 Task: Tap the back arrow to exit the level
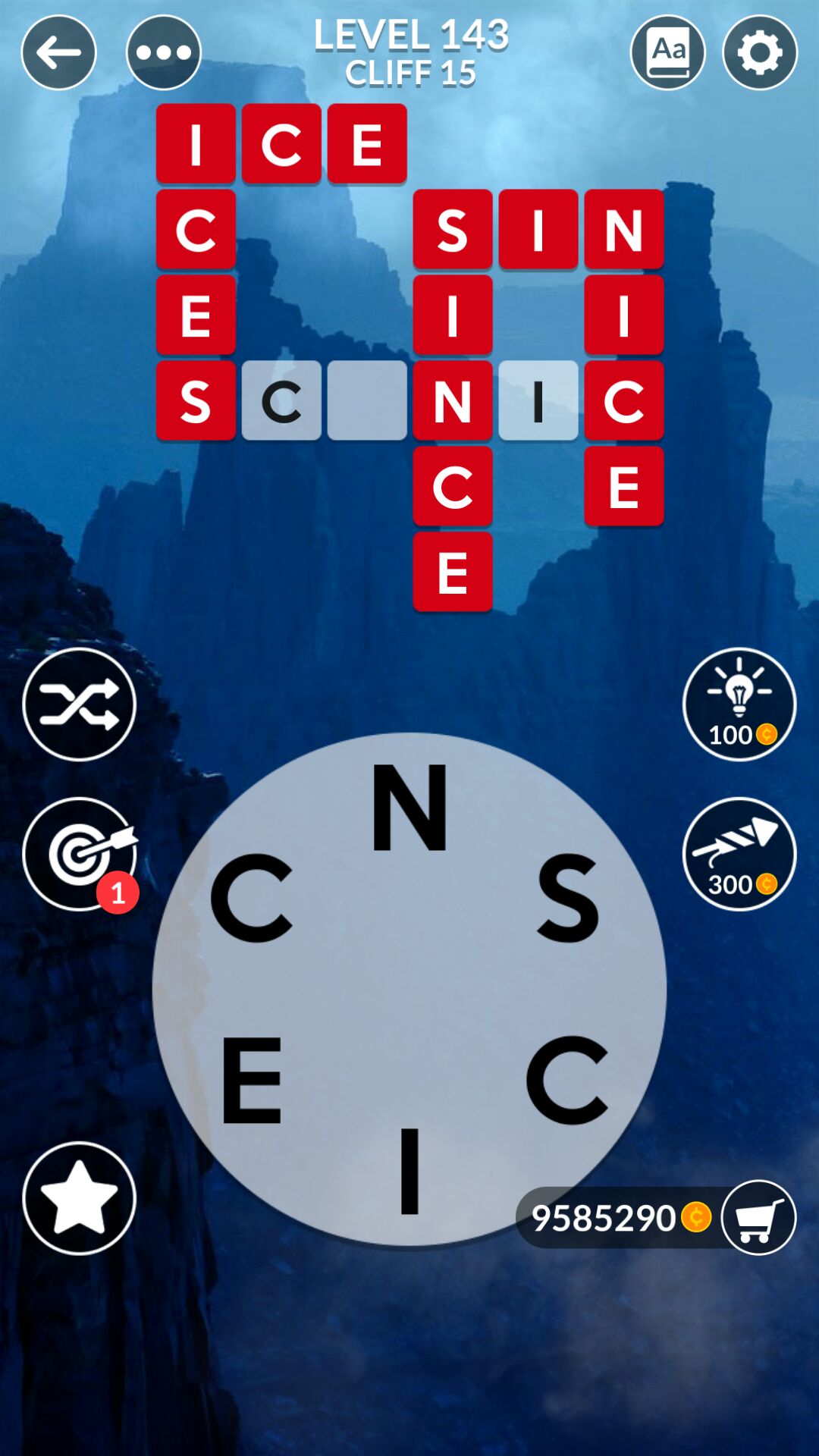click(58, 52)
